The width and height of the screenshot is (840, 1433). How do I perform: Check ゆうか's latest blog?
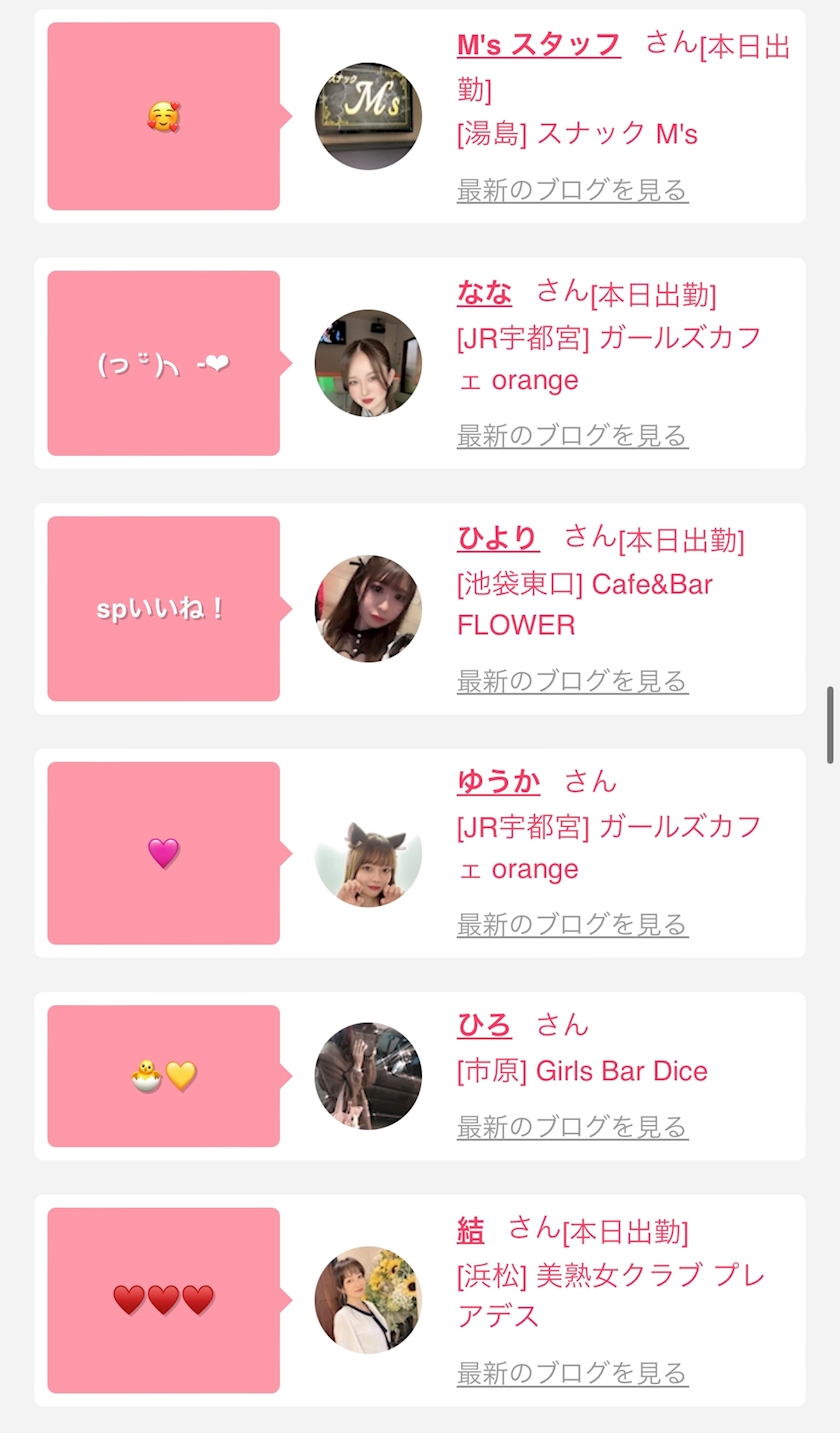(x=572, y=925)
